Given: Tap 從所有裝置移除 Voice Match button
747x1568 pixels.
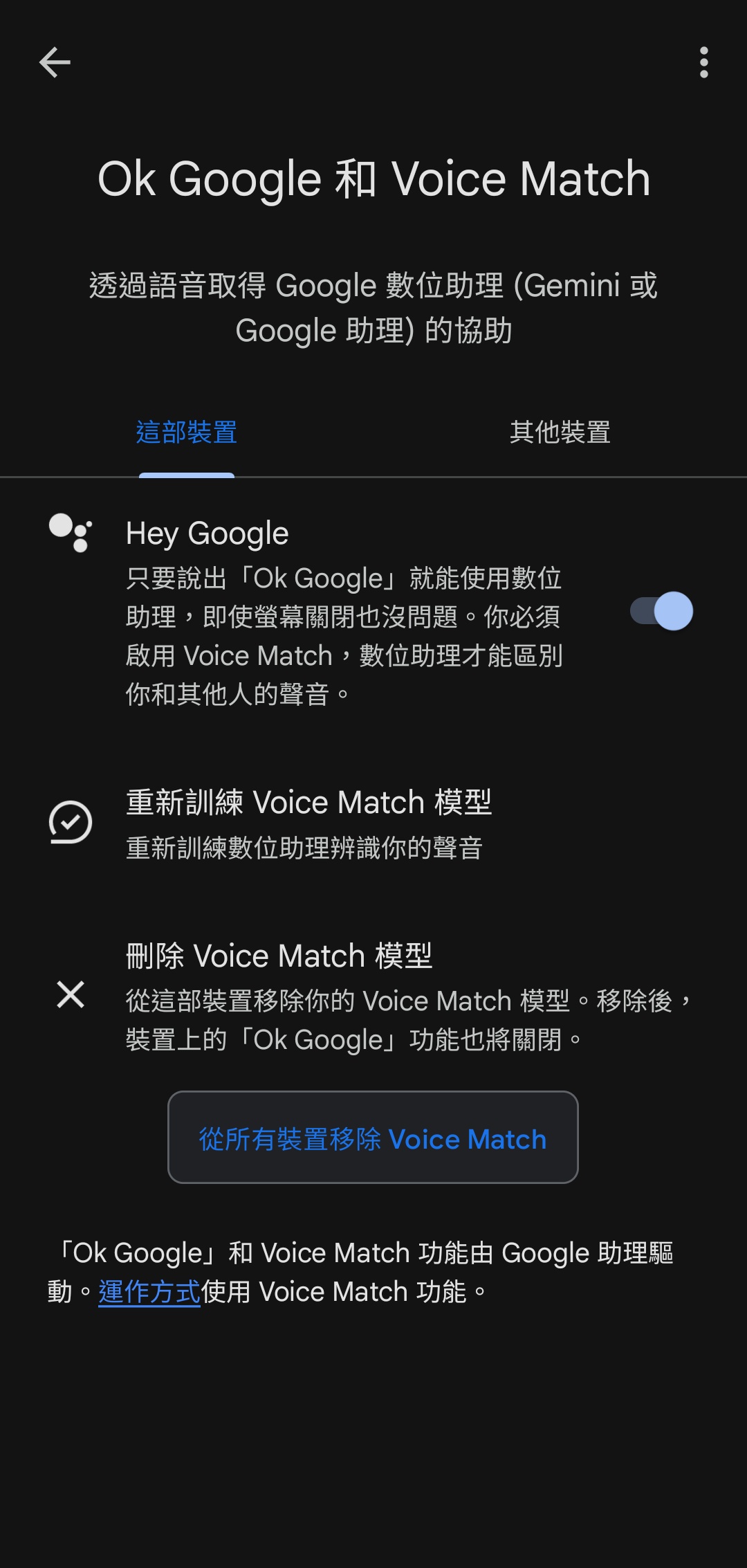Looking at the screenshot, I should click(373, 1137).
